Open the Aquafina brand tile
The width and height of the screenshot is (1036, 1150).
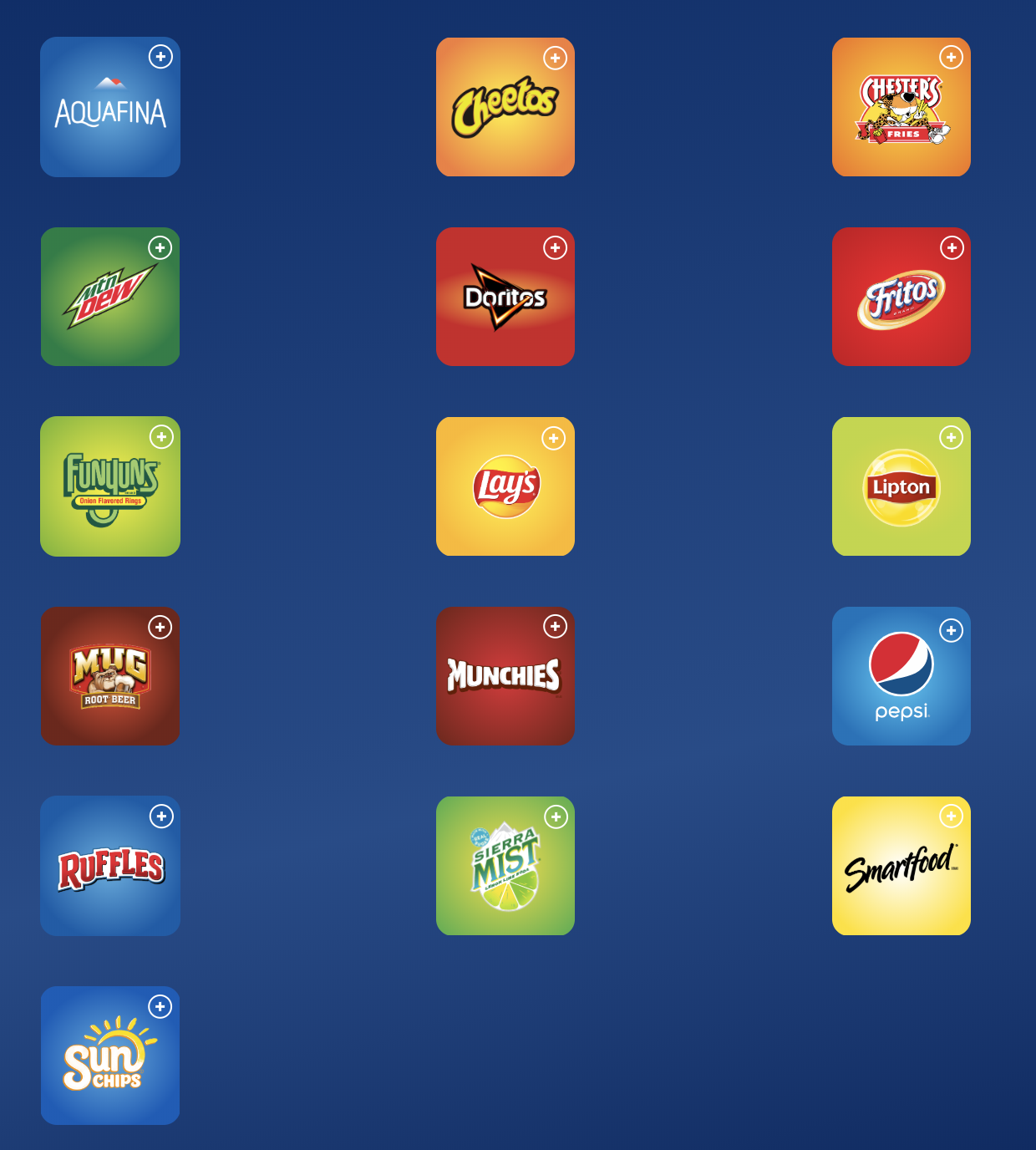110,107
